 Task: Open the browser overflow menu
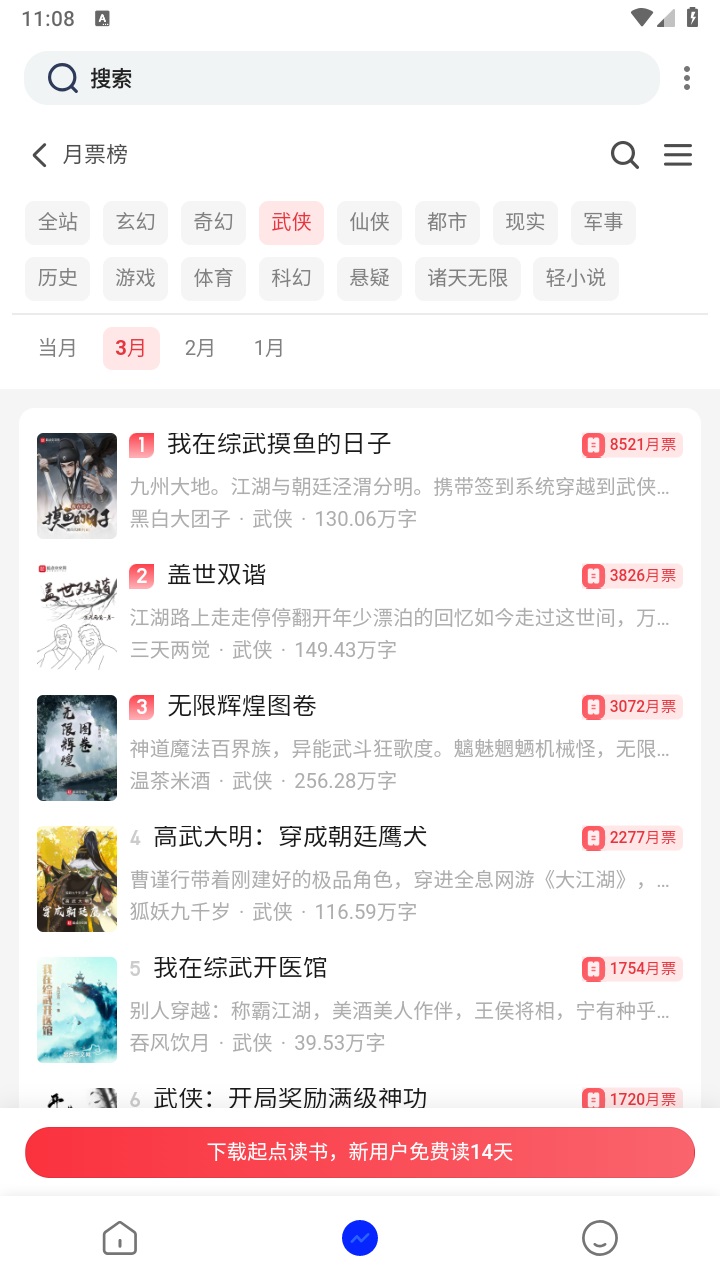tap(686, 78)
